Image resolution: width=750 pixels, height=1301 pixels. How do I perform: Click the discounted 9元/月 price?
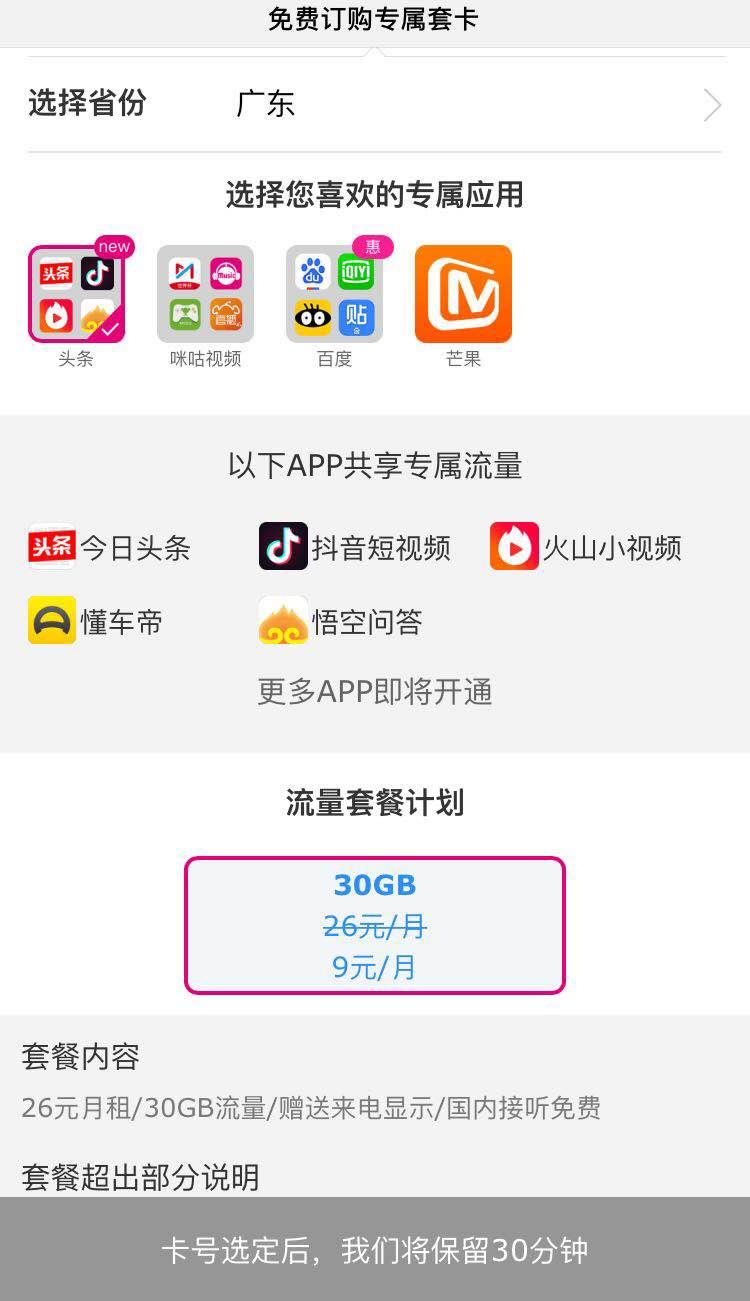(375, 967)
